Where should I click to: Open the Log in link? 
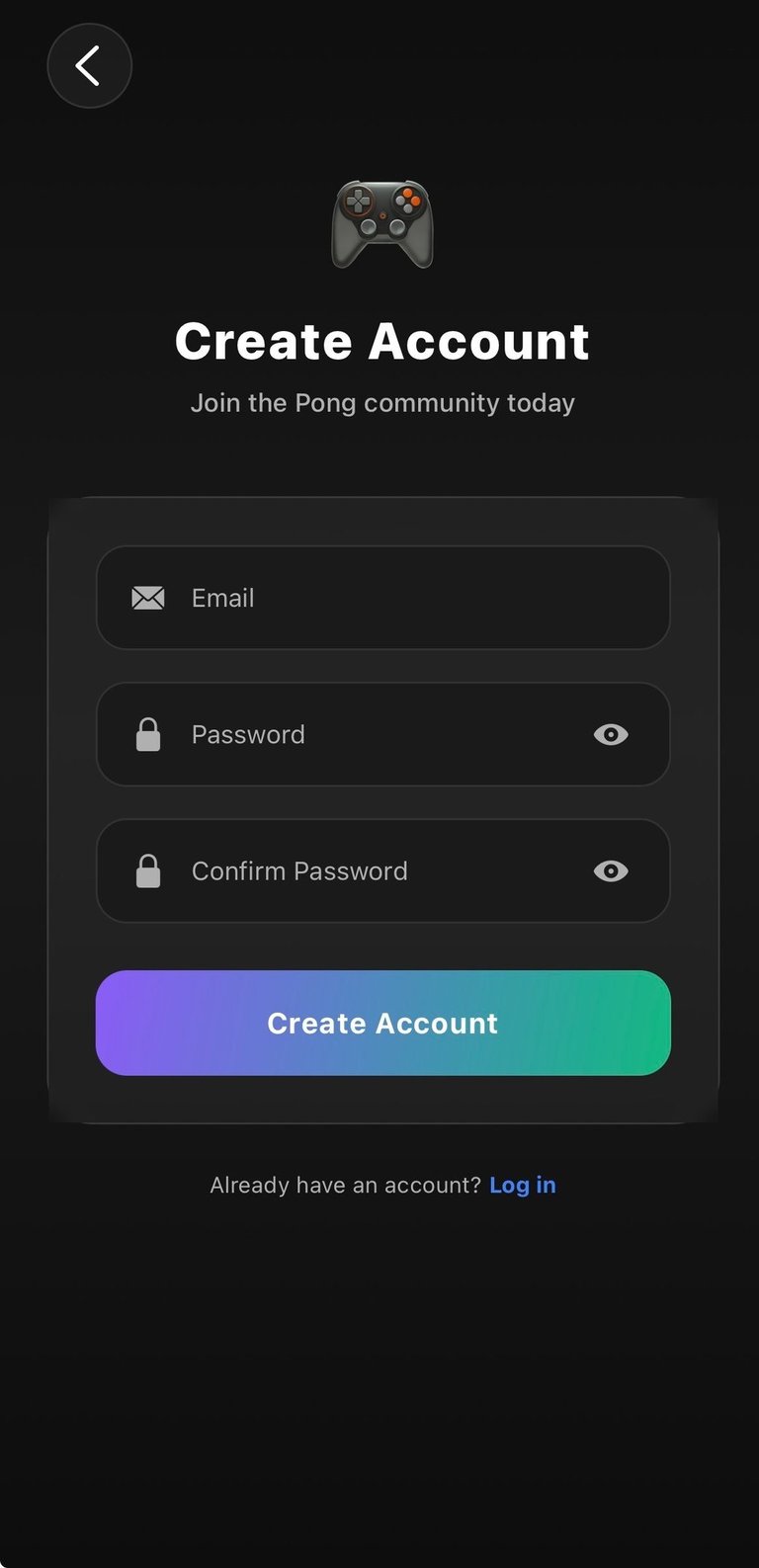pos(523,1185)
